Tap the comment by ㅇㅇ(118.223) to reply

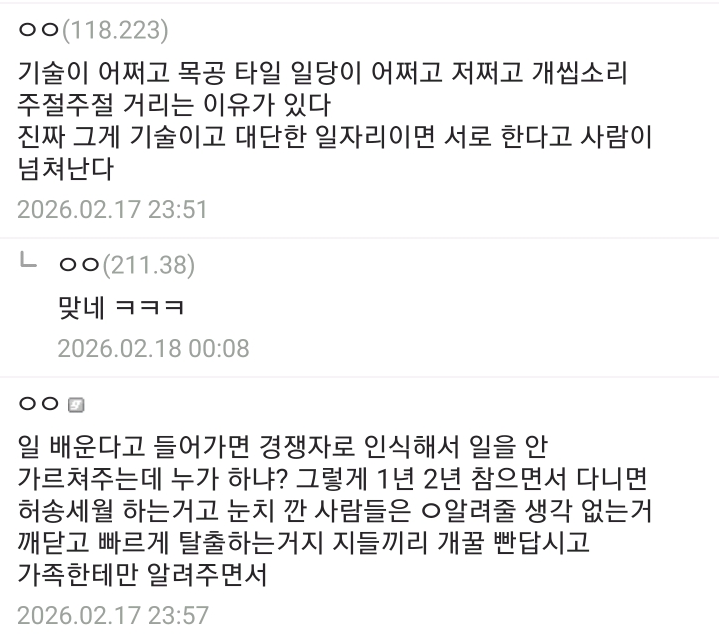tap(335, 120)
